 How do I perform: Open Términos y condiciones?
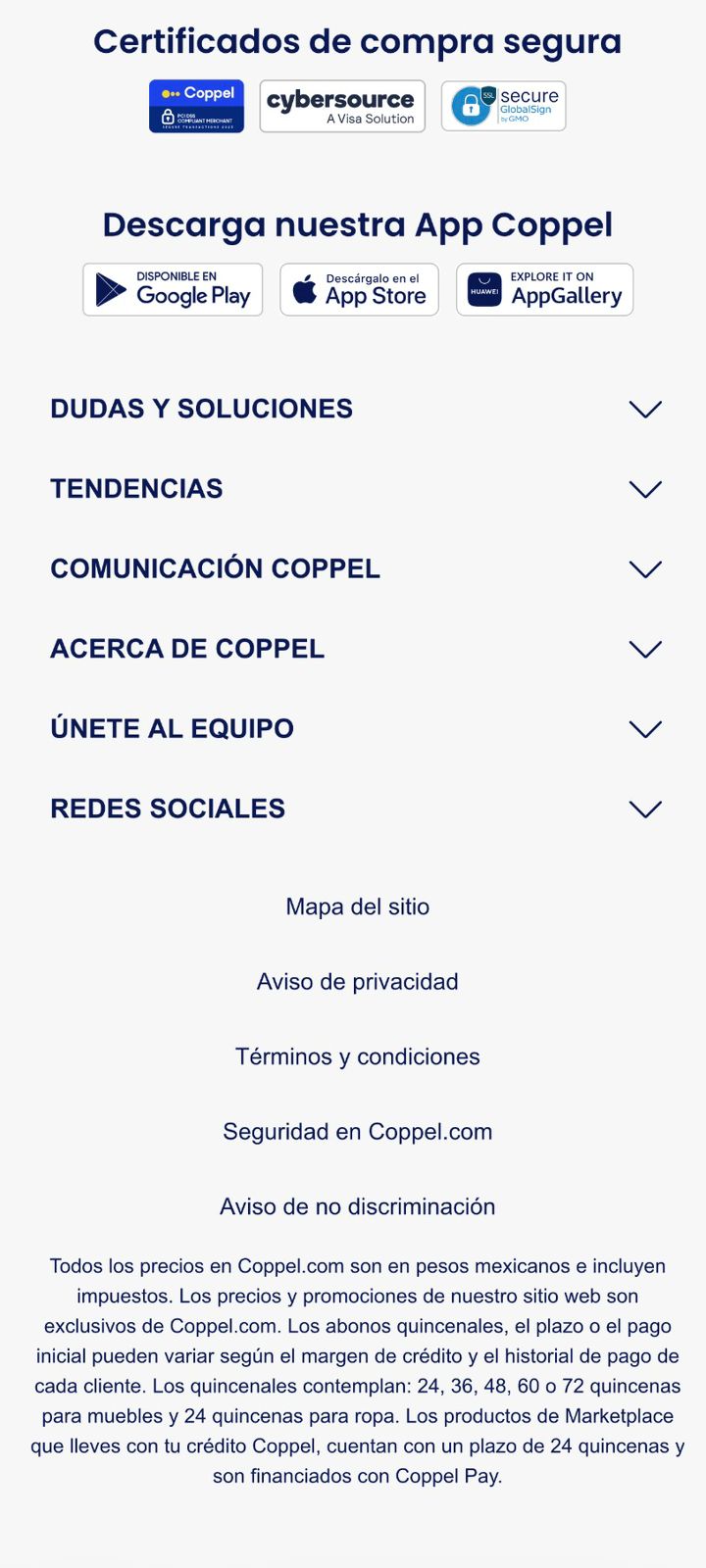(x=358, y=1056)
